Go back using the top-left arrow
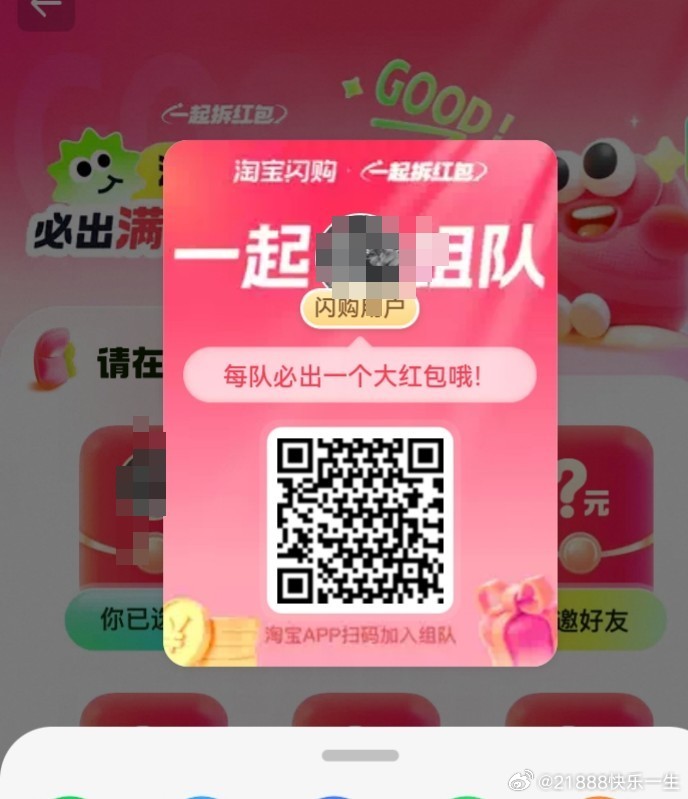The height and width of the screenshot is (799, 688). click(x=46, y=9)
